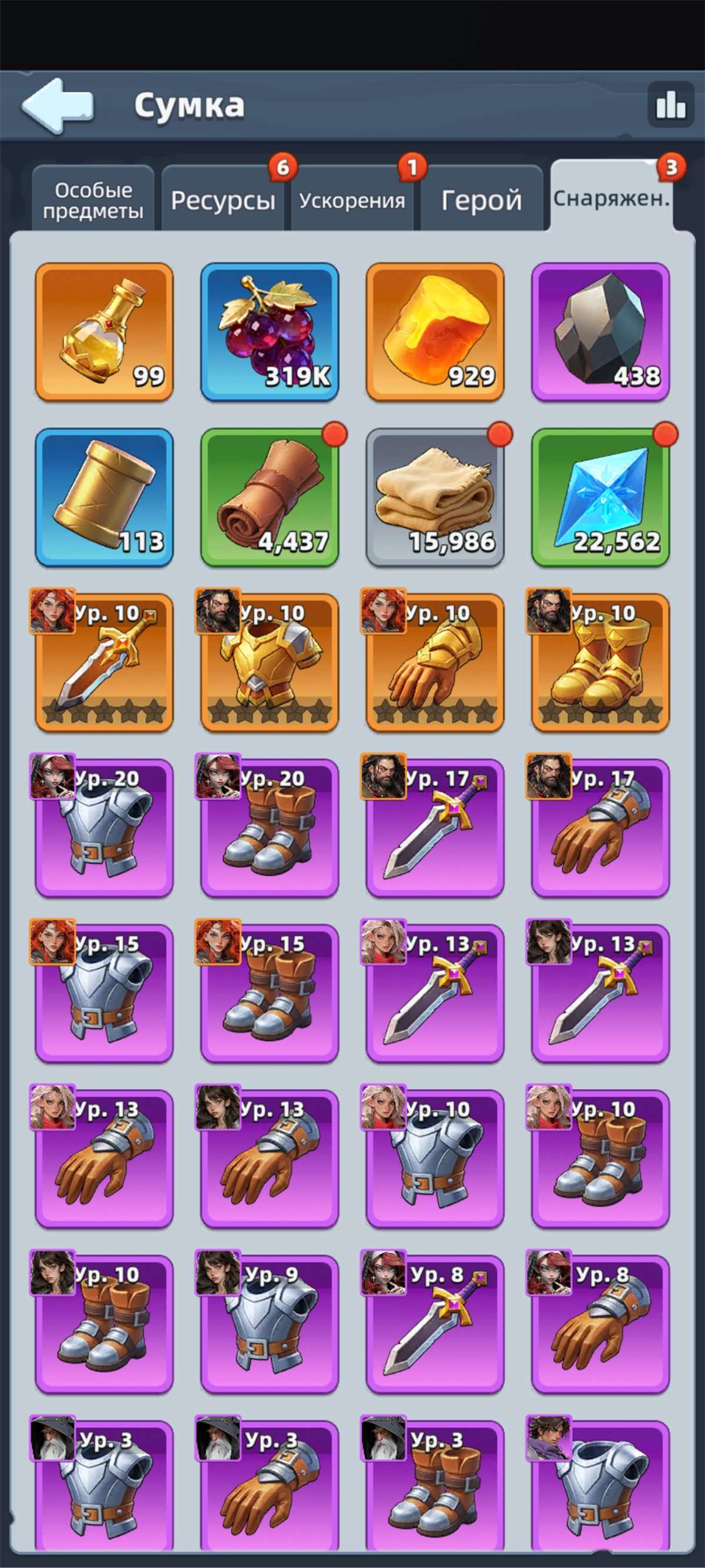Switch to the Герой tab
This screenshot has width=705, height=1568.
pos(481,200)
